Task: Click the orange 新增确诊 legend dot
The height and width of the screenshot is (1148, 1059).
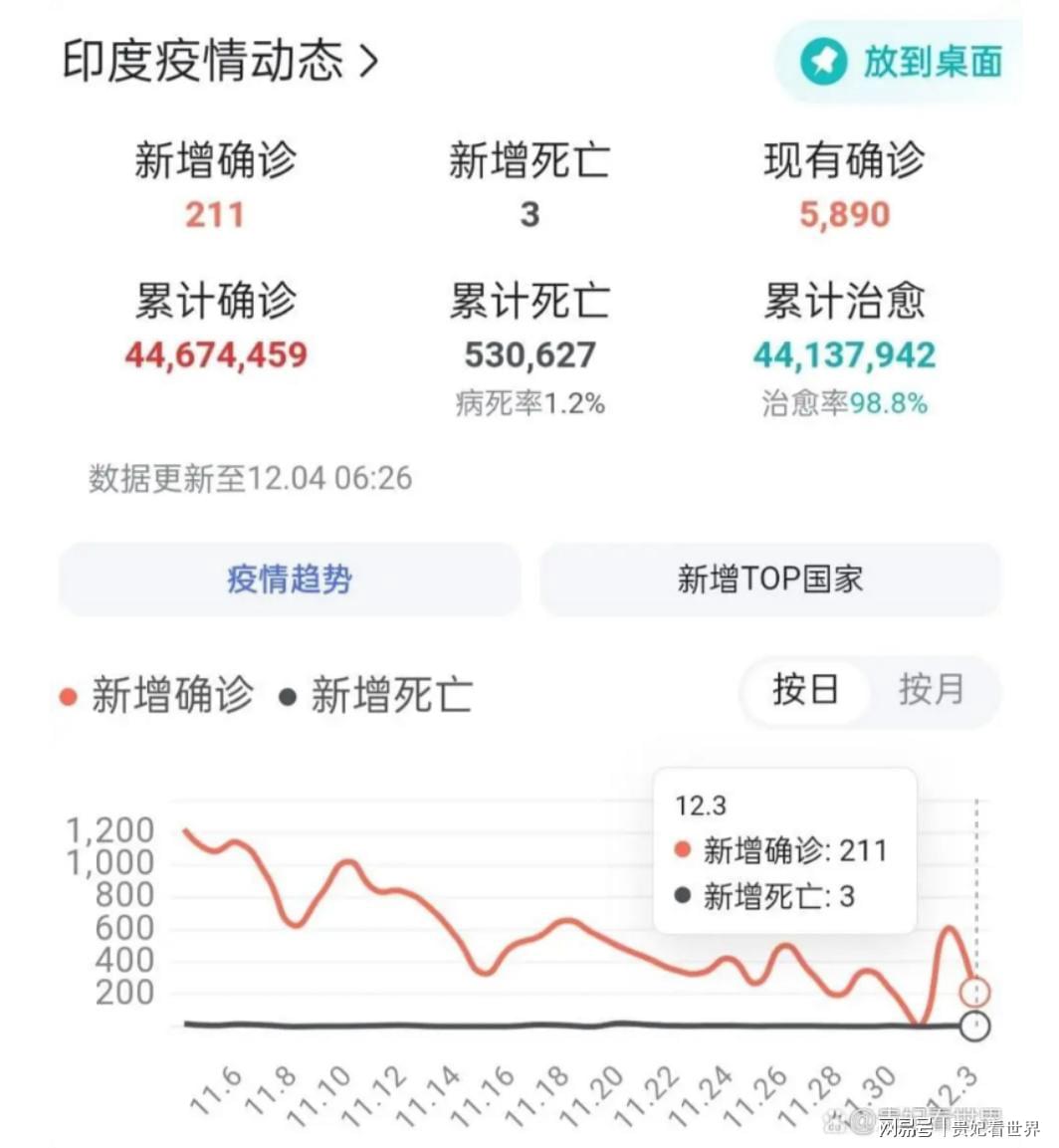Action: pos(67,696)
